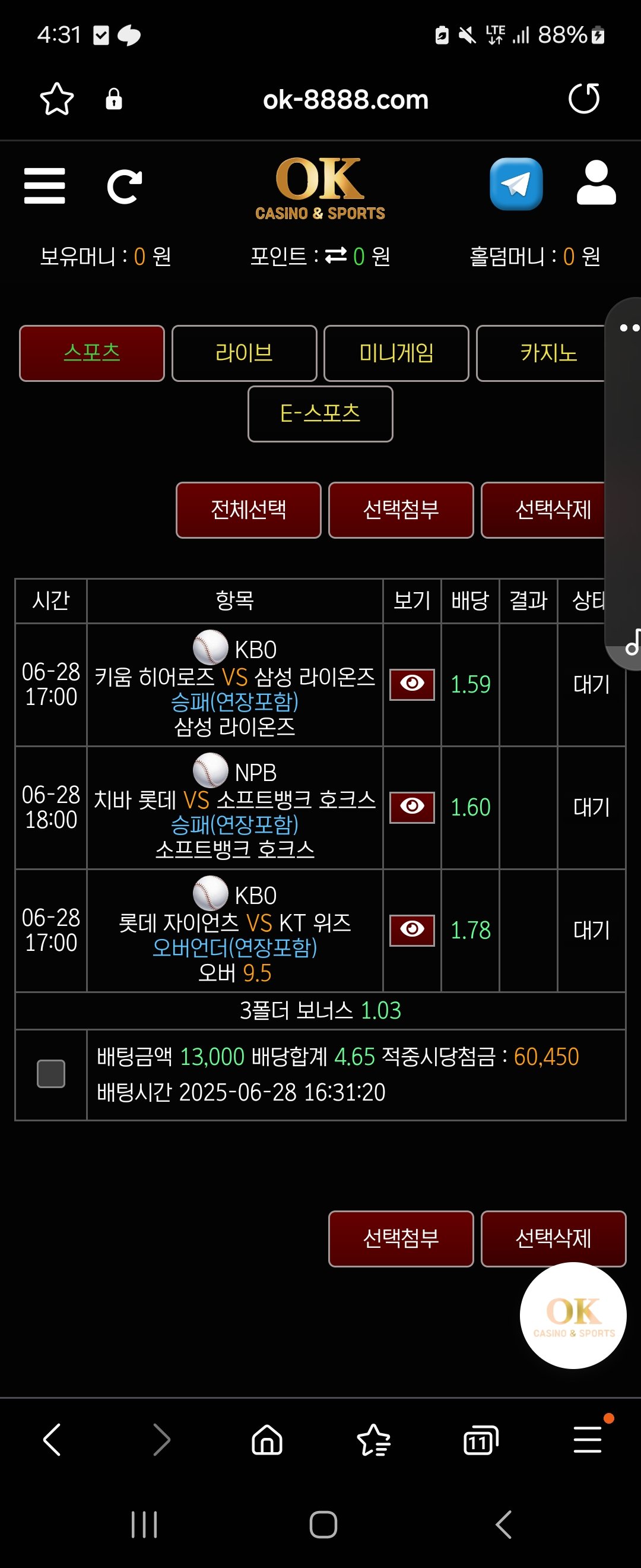The image size is (641, 1568).
Task: Switch to the 스포츠 tab
Action: pyautogui.click(x=92, y=353)
